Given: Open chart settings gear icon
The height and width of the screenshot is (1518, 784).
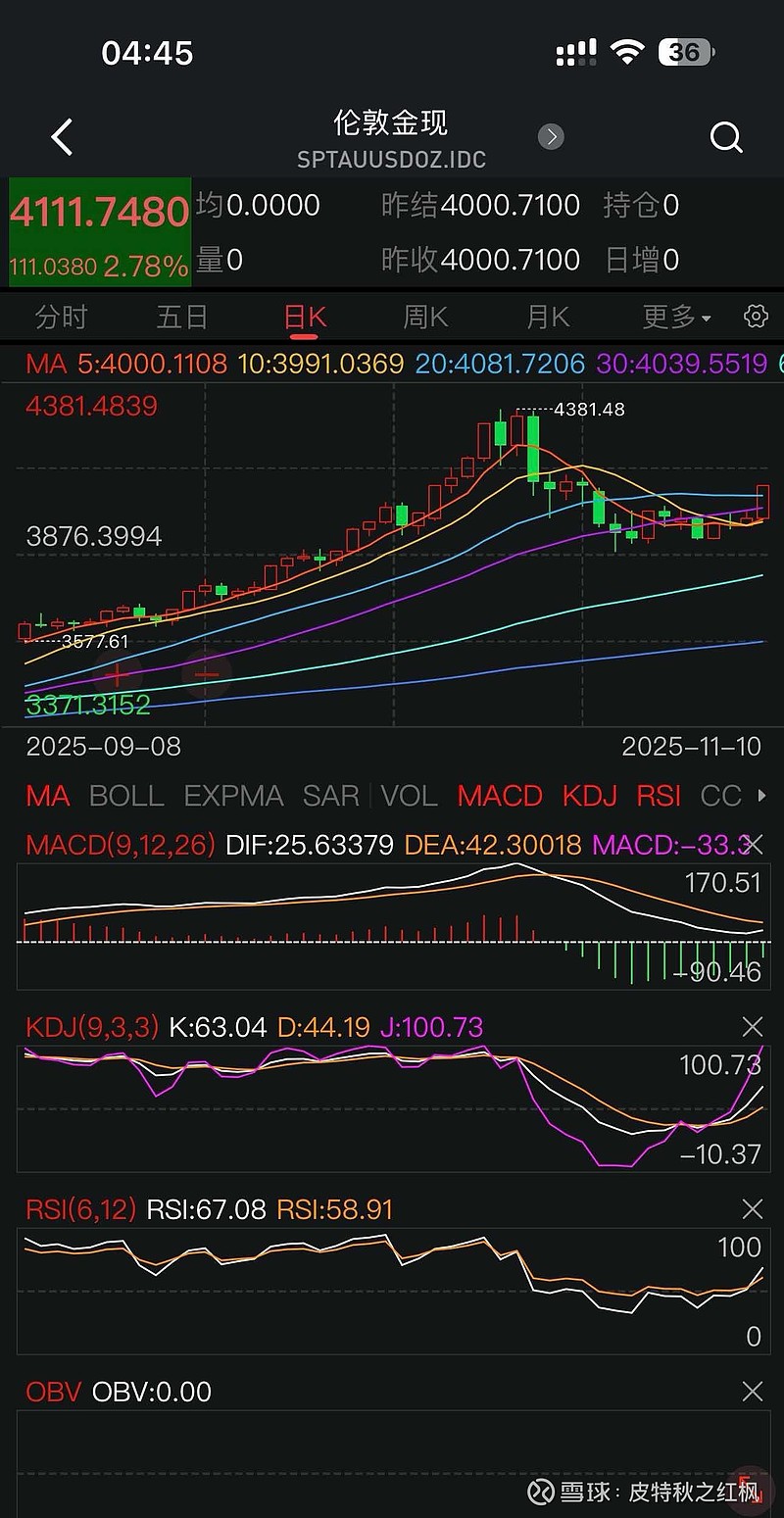Looking at the screenshot, I should [x=755, y=317].
